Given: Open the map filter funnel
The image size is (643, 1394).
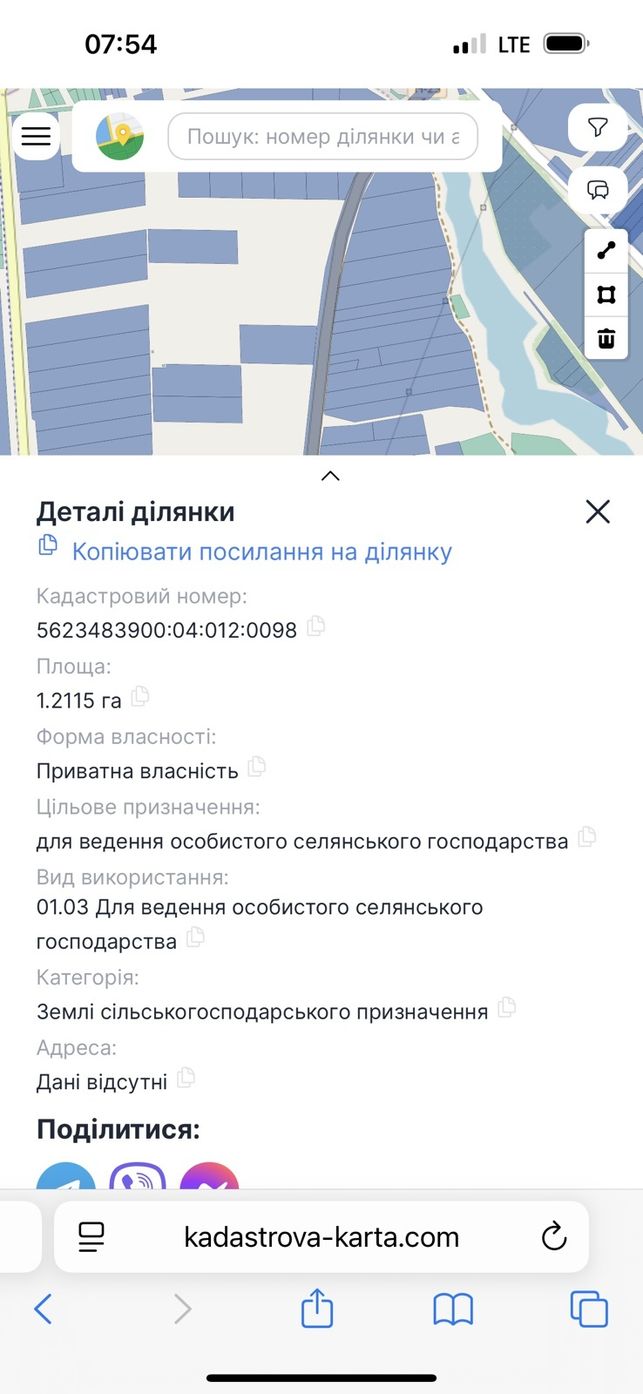Looking at the screenshot, I should coord(598,127).
